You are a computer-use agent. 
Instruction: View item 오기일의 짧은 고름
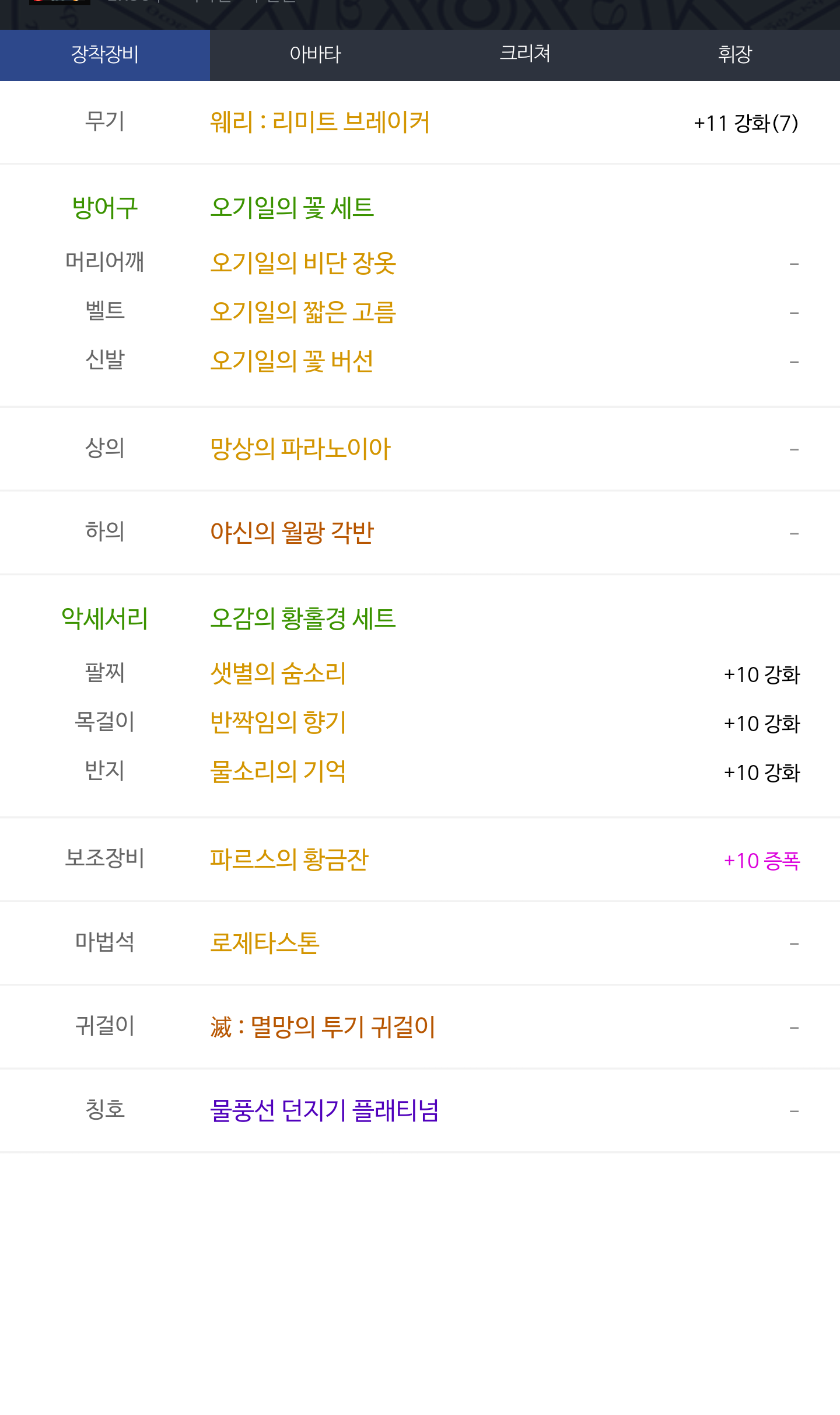click(303, 312)
